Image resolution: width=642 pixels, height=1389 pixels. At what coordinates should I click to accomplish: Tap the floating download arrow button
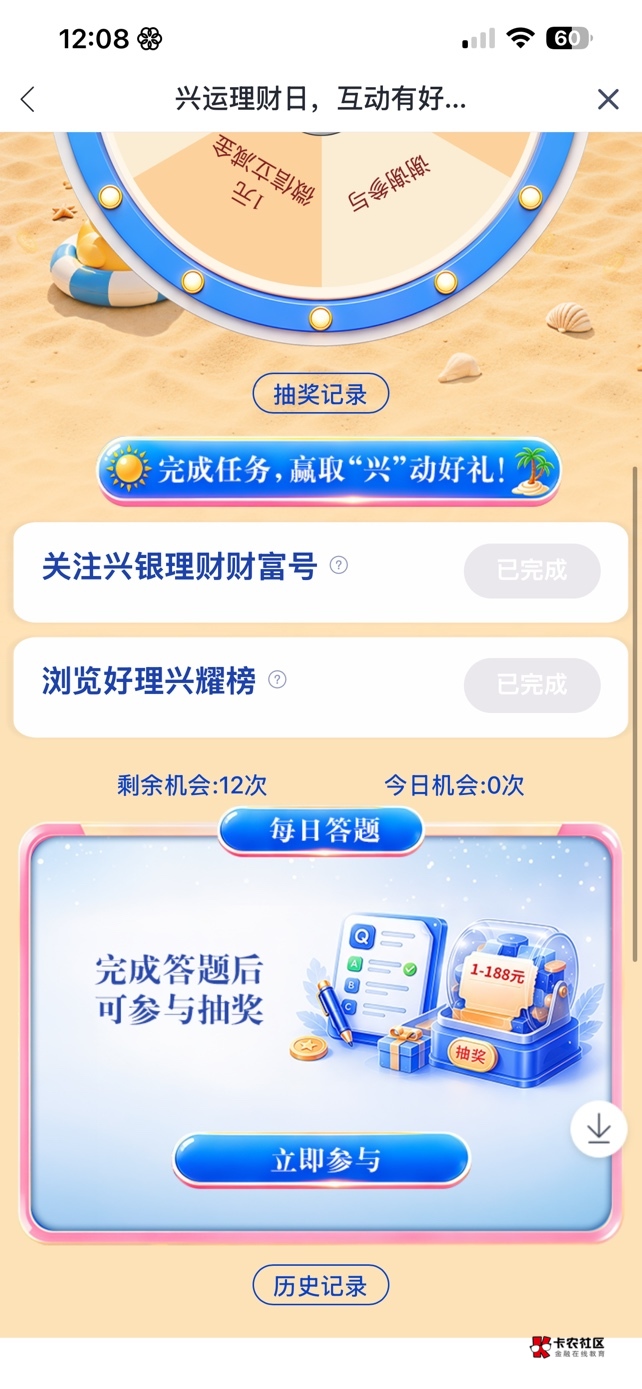599,1129
